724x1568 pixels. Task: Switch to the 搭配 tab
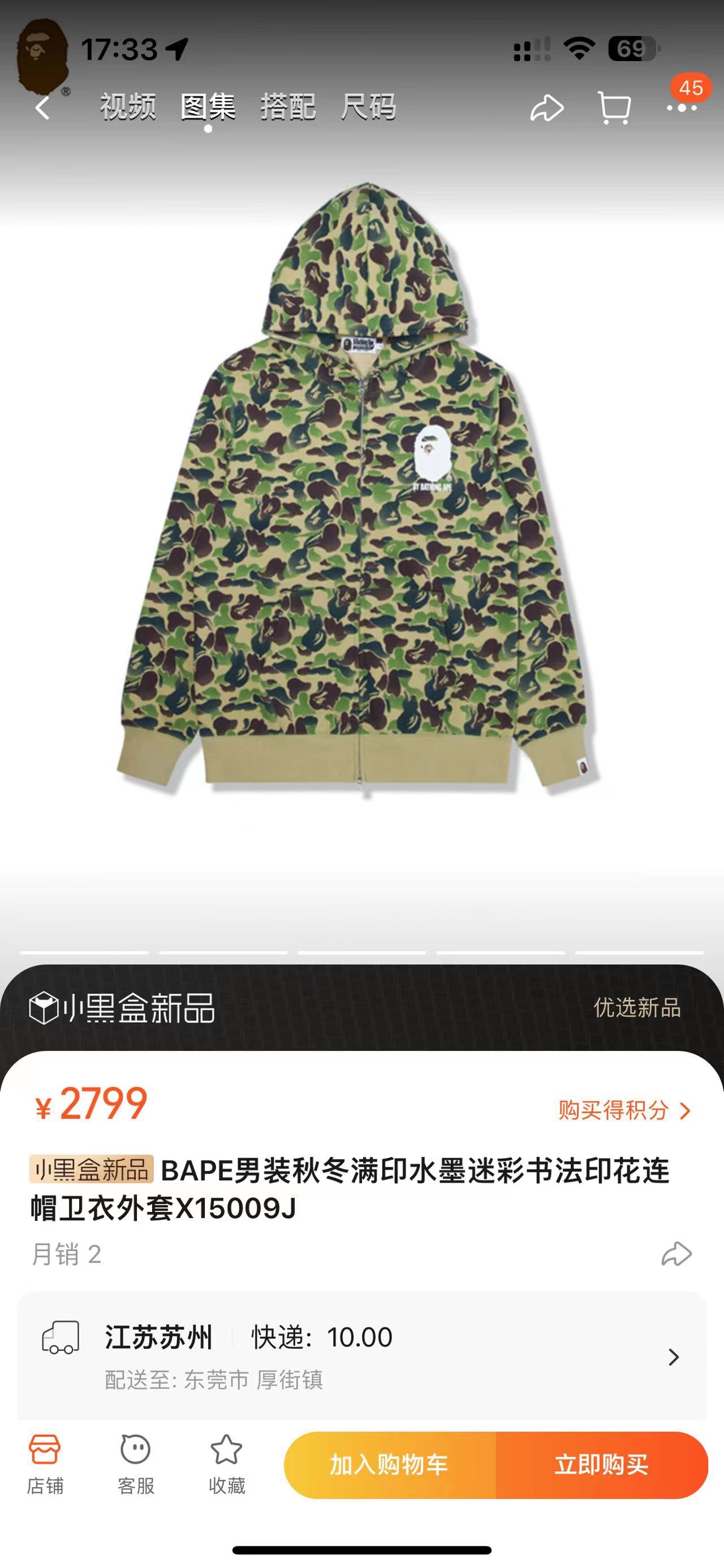click(288, 107)
